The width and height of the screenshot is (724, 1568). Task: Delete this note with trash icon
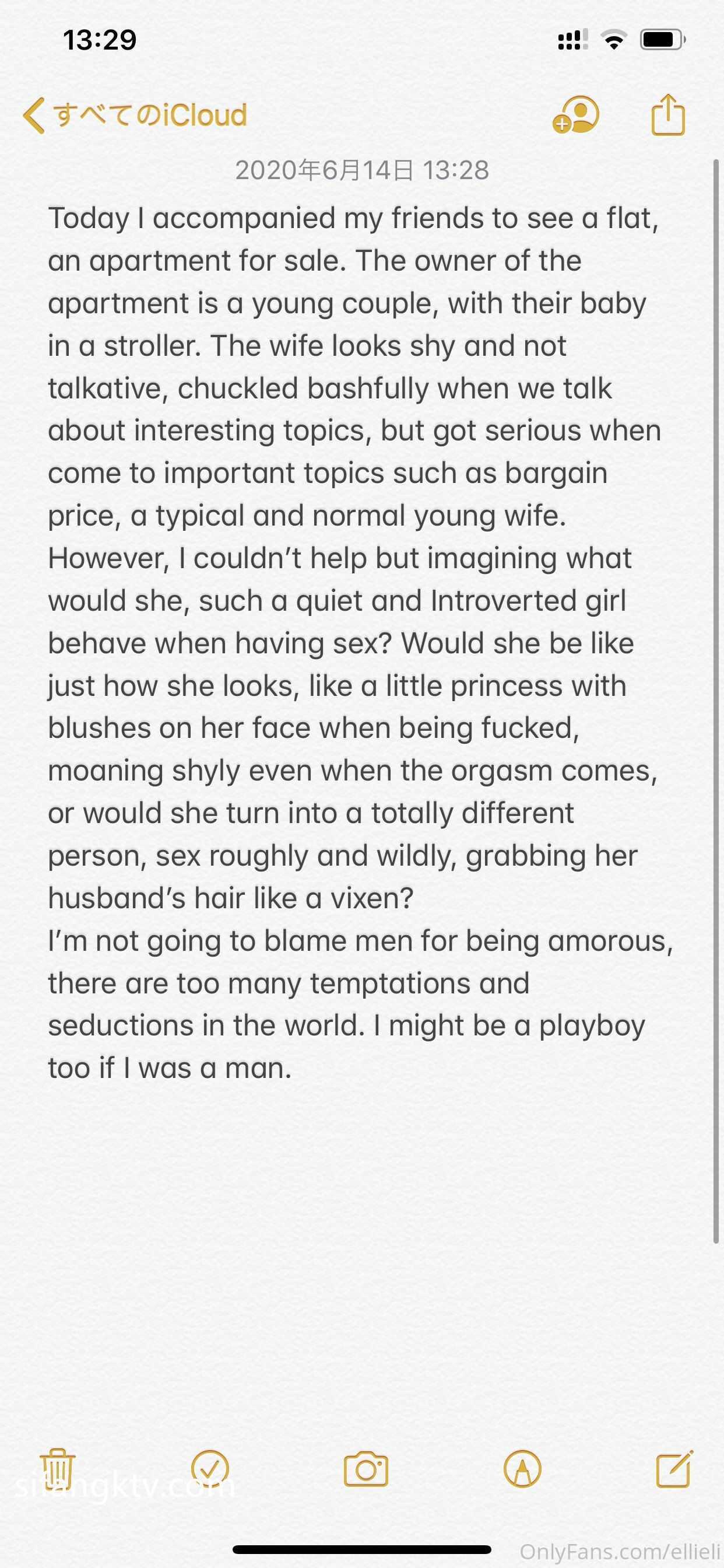coord(57,1468)
